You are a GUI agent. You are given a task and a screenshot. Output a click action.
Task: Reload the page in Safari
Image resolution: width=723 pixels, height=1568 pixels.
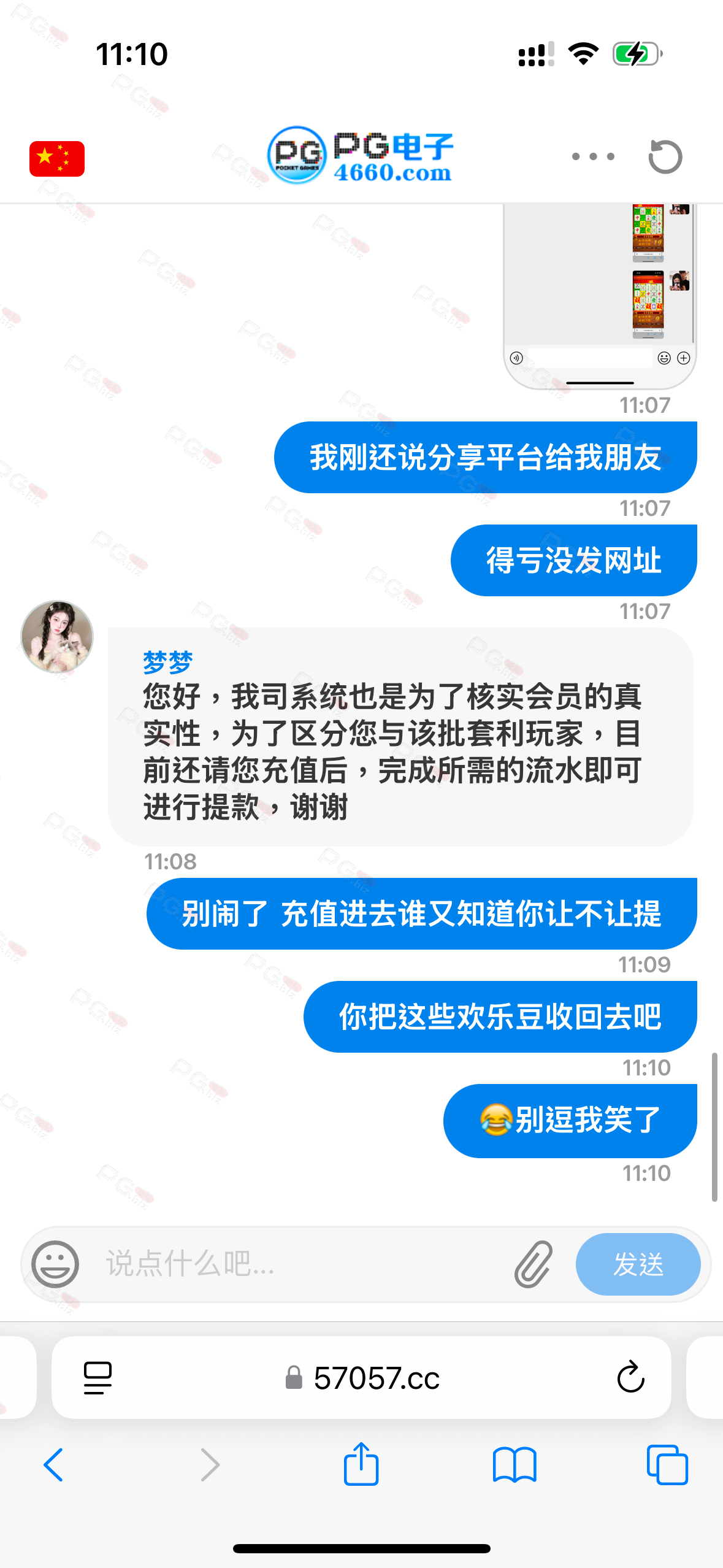pos(630,1378)
